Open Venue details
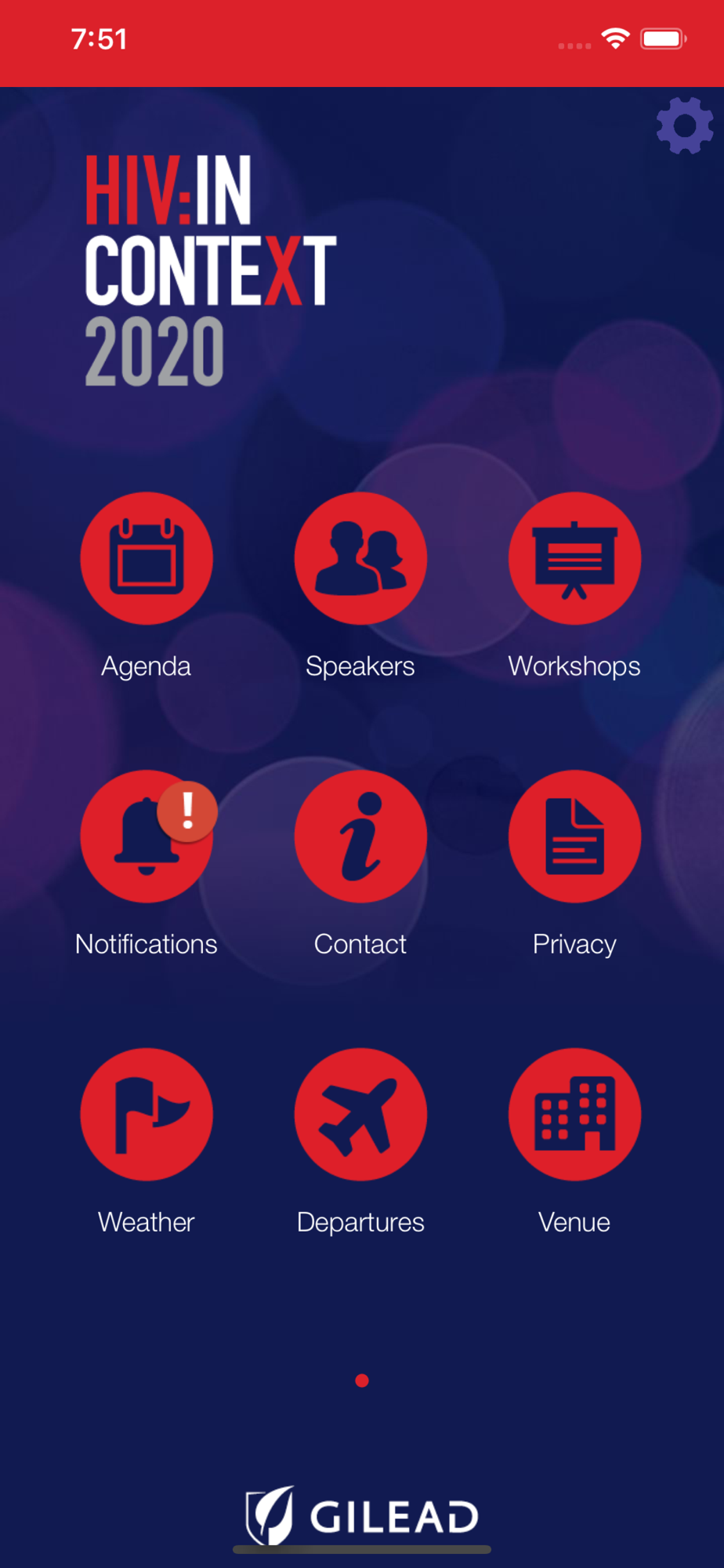Screen dimensions: 724x1568 point(575,1114)
